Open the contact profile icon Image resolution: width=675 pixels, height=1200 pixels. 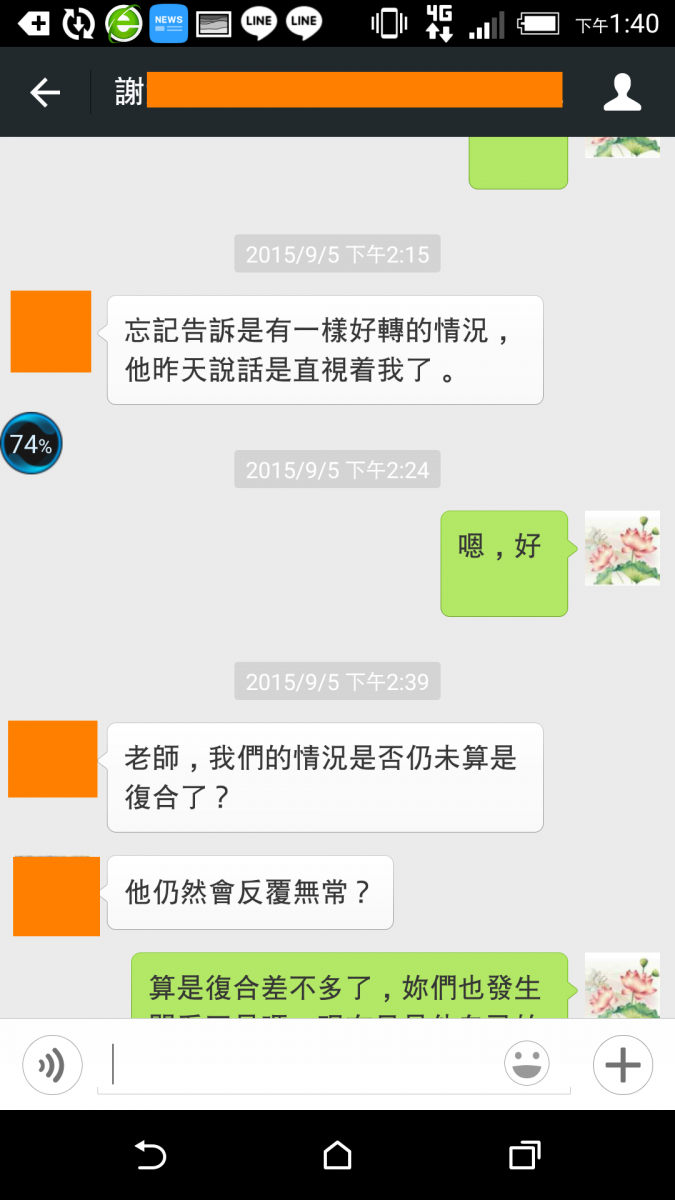point(621,93)
